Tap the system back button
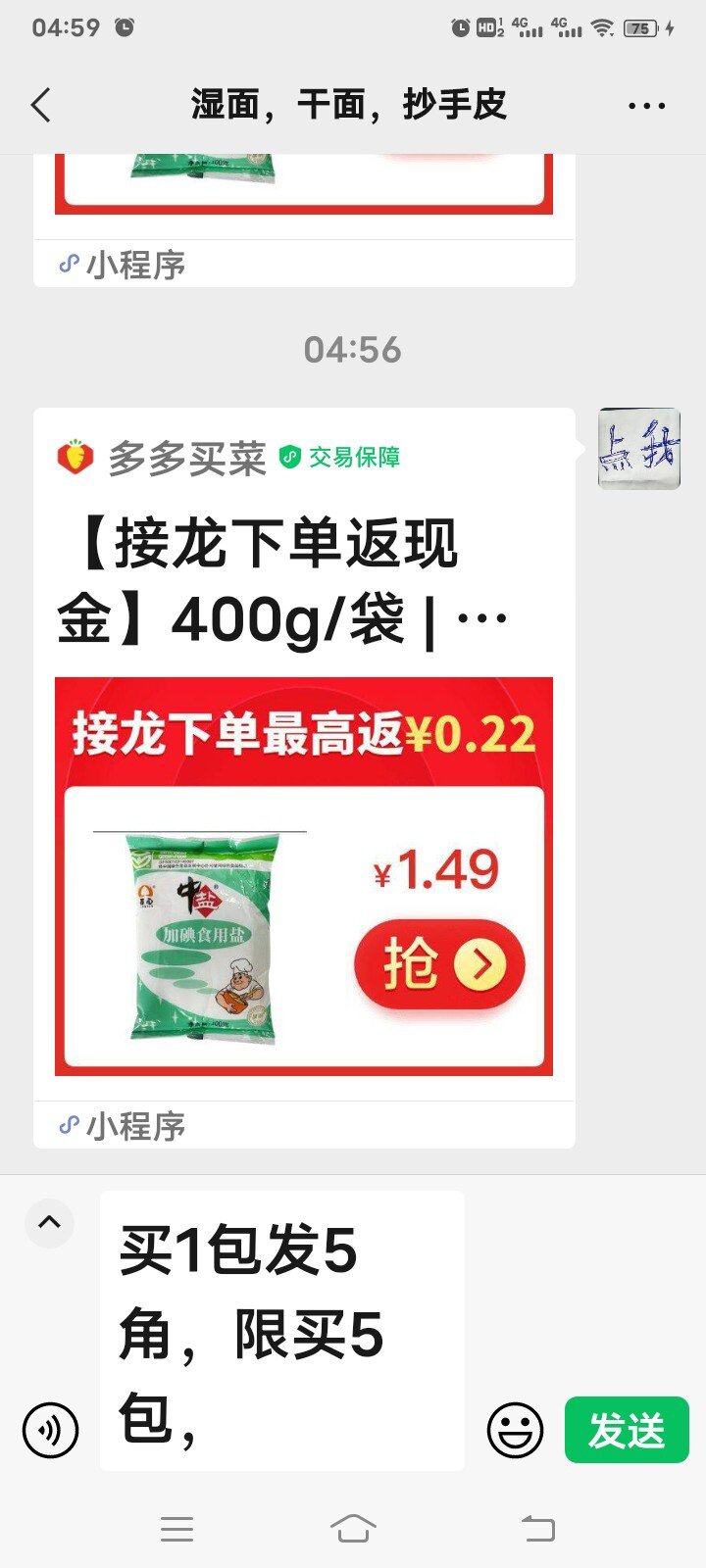This screenshot has width=706, height=1568. click(537, 1528)
